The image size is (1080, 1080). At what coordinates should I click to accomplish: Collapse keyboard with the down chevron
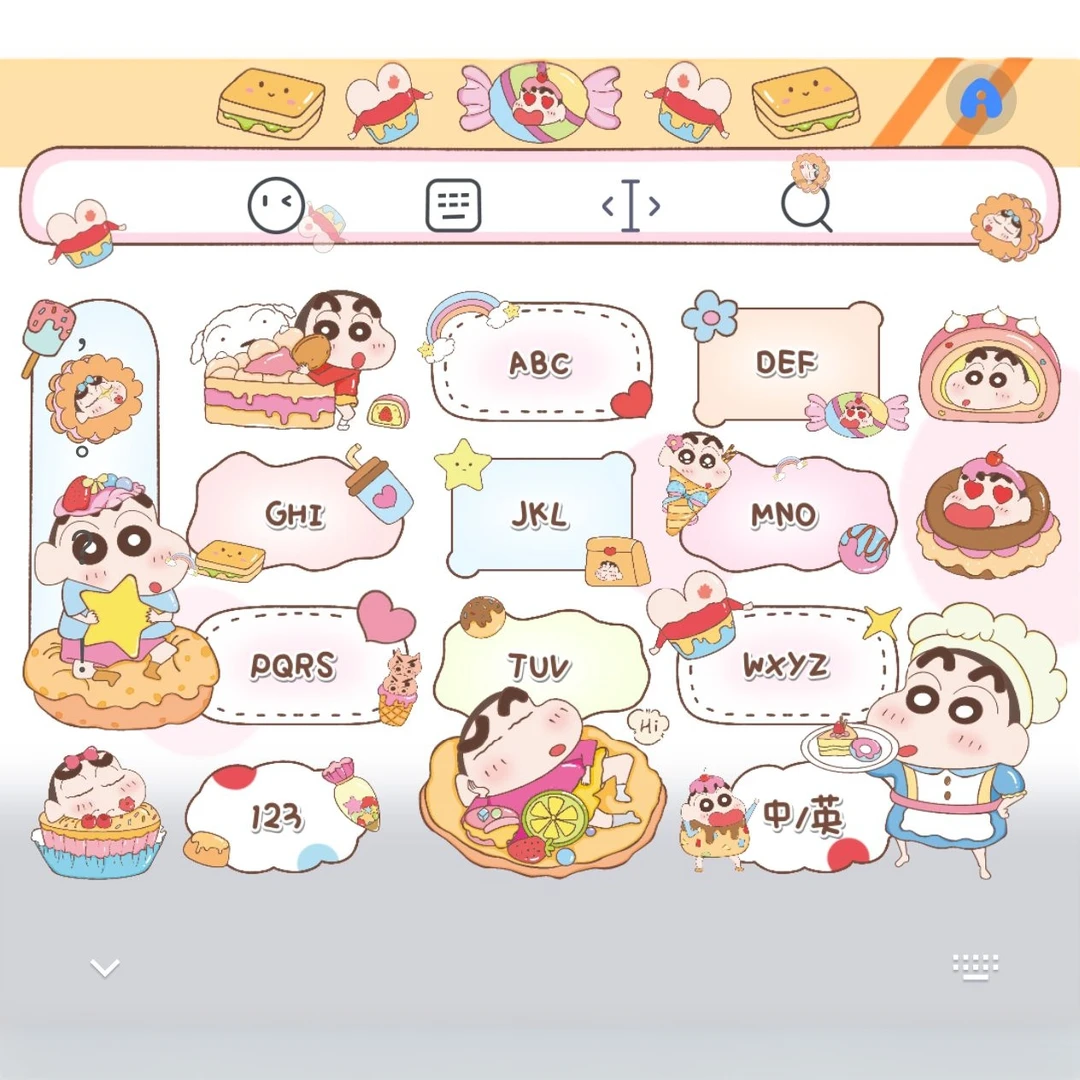(105, 967)
